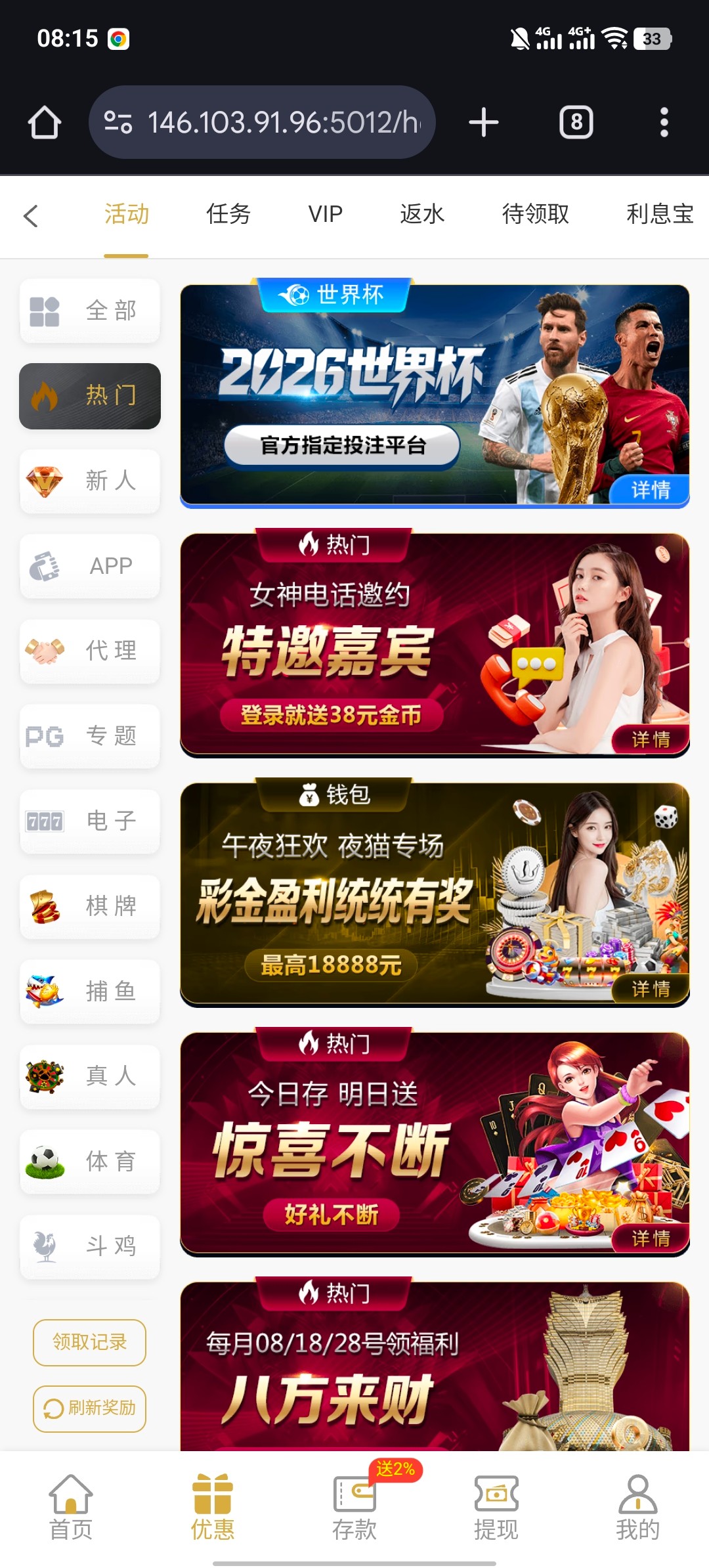
Task: View the 特邀嘉宾 promotion details
Action: 650,739
